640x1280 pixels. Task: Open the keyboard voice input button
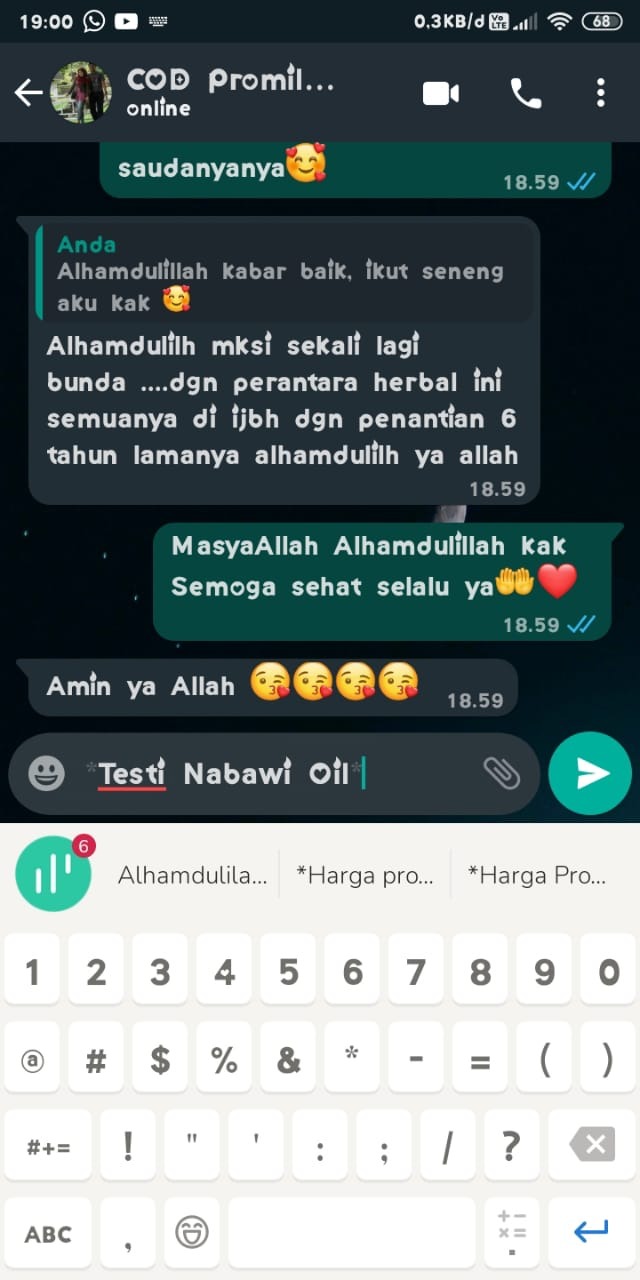coord(53,874)
